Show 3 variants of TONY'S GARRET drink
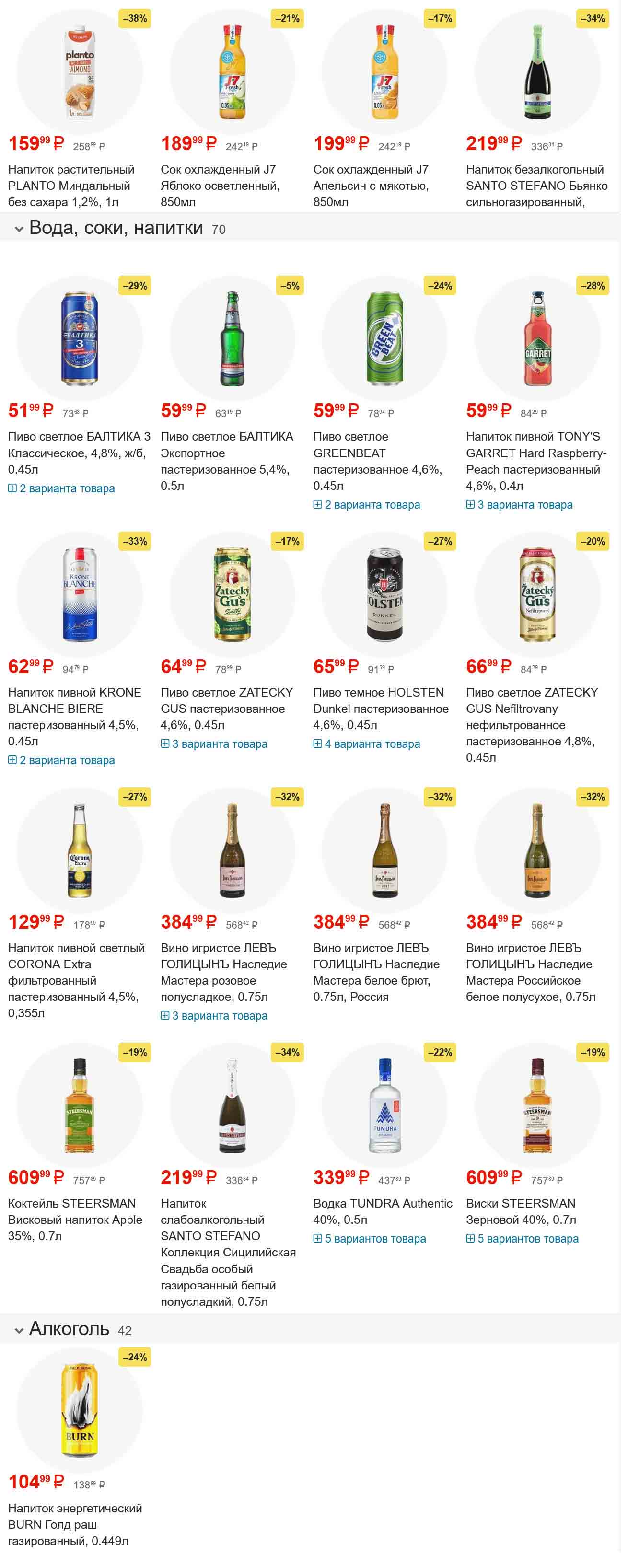 coord(519,505)
